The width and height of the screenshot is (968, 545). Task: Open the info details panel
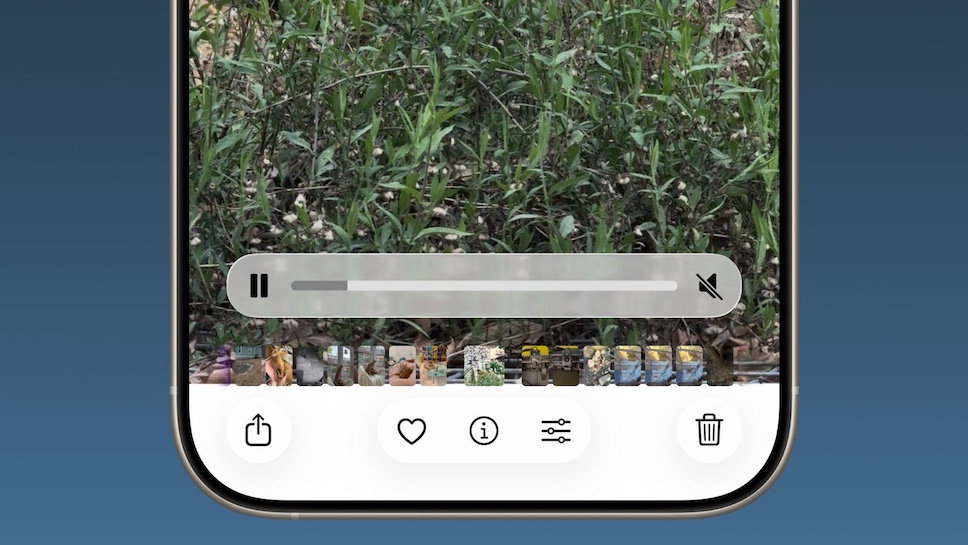coord(484,431)
